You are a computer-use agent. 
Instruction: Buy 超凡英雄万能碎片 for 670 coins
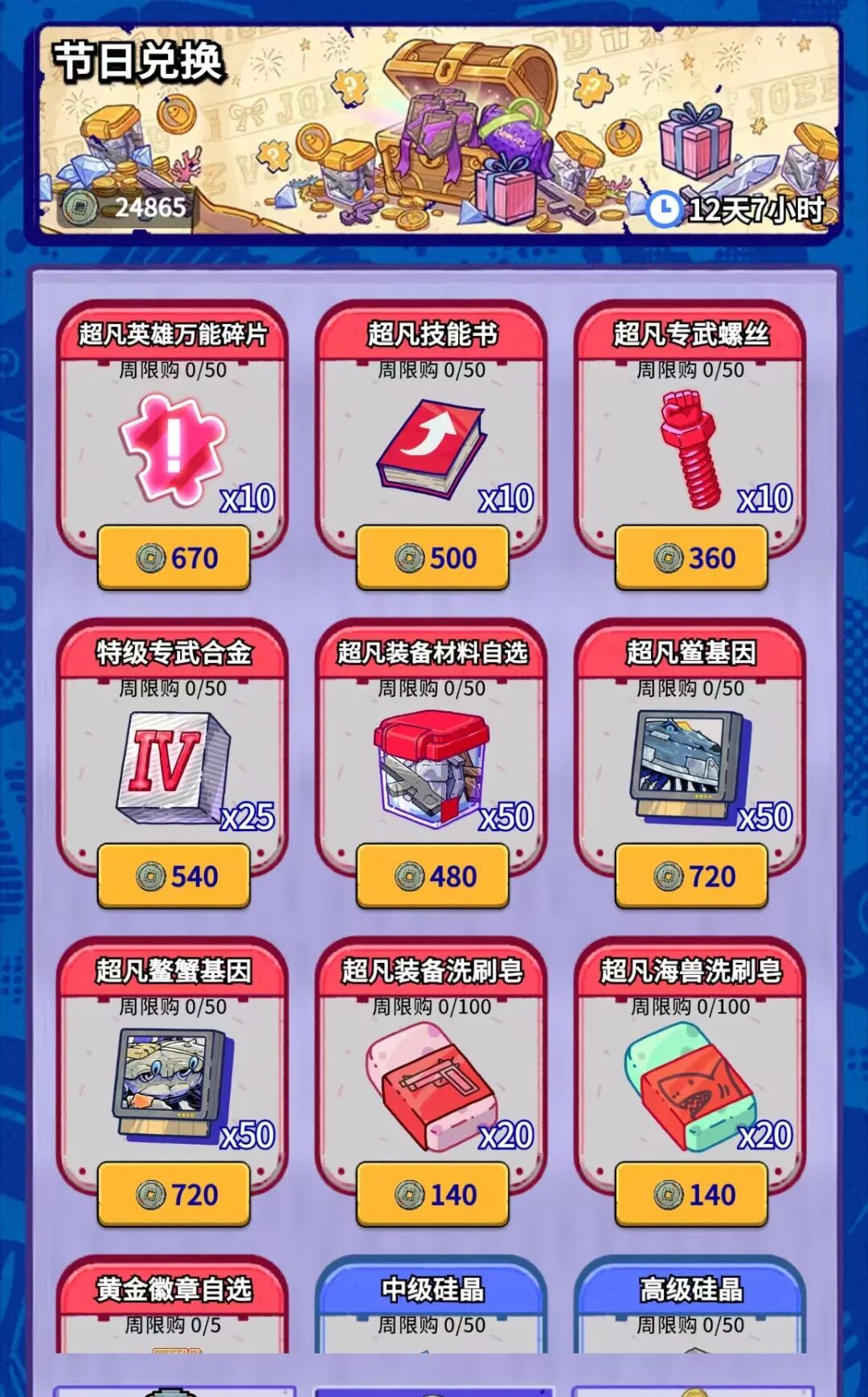point(174,558)
